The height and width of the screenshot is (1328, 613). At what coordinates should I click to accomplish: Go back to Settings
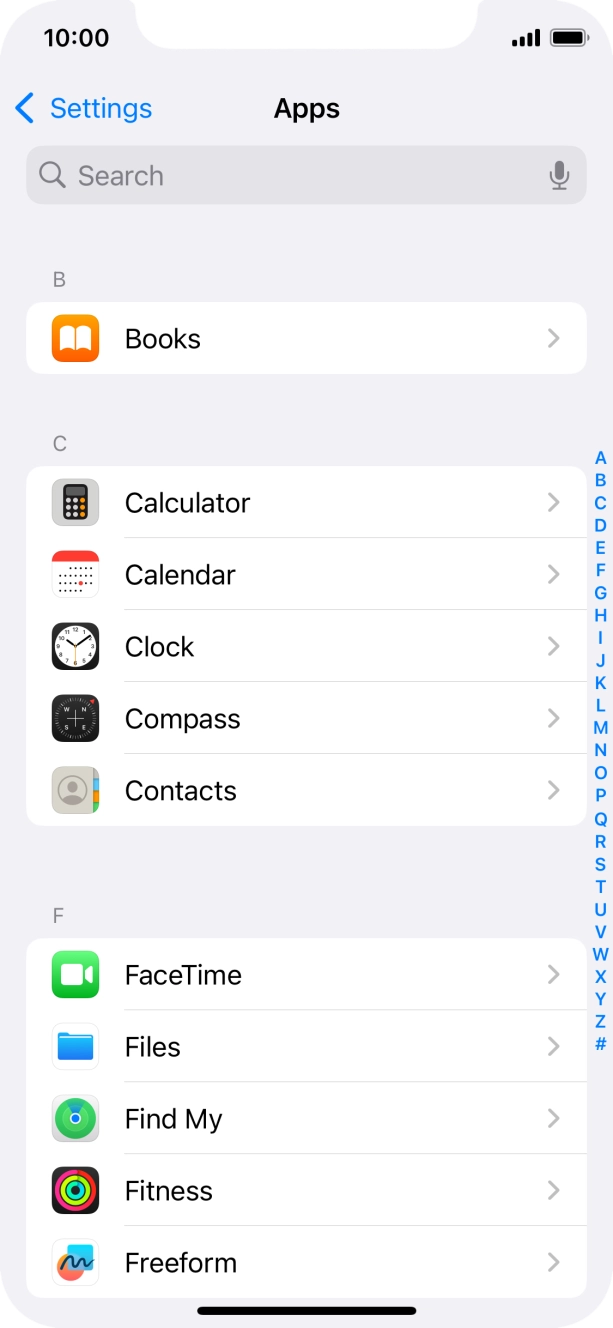pos(84,108)
